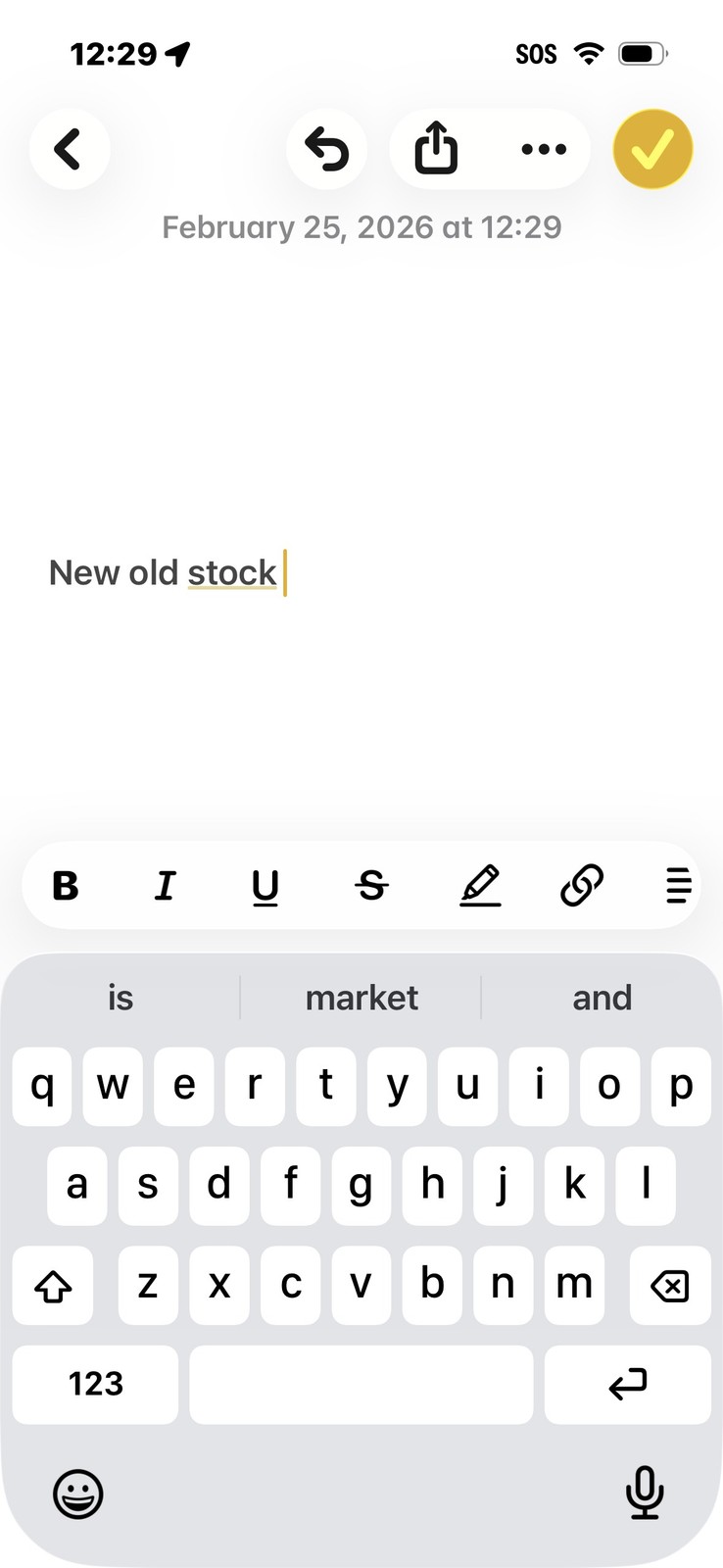Place cursor in the note text "New old stock"
The width and height of the screenshot is (723, 1568).
pyautogui.click(x=163, y=573)
